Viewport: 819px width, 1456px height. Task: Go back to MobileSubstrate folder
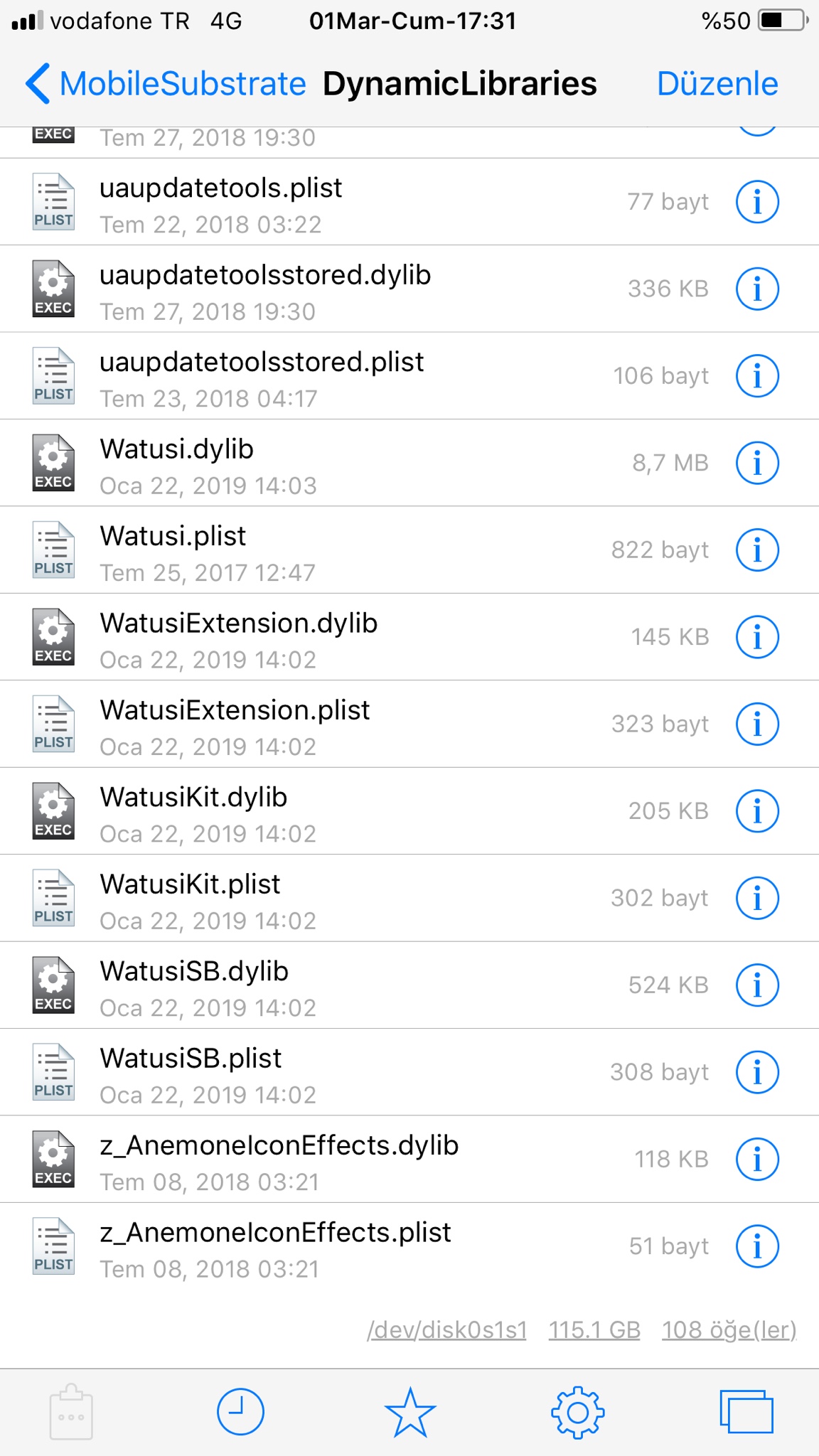(x=165, y=84)
